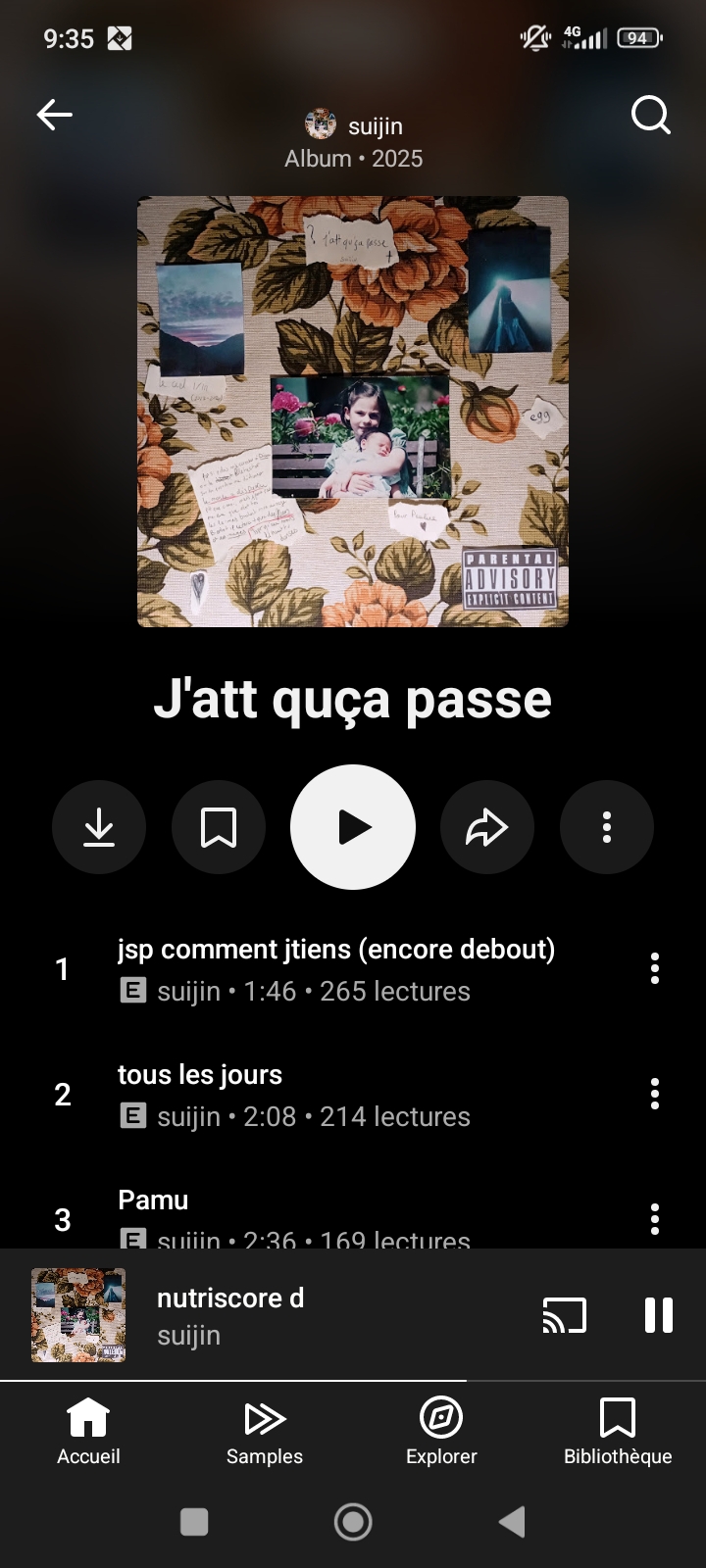Open options for "jsp comment jtiens" track
Image resolution: width=706 pixels, height=1568 pixels.
pos(655,968)
